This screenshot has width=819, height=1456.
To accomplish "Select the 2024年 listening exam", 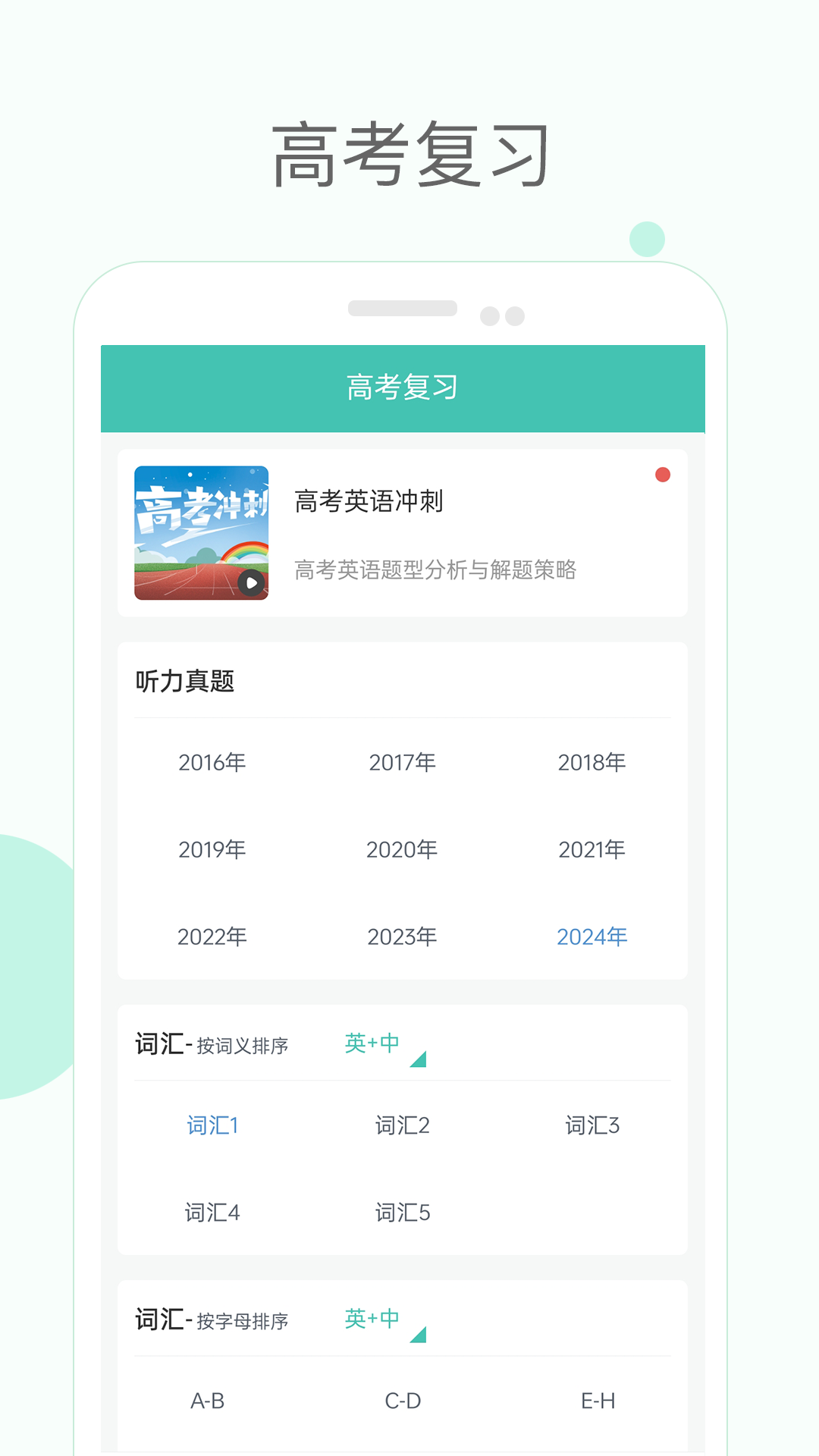I will click(x=592, y=937).
